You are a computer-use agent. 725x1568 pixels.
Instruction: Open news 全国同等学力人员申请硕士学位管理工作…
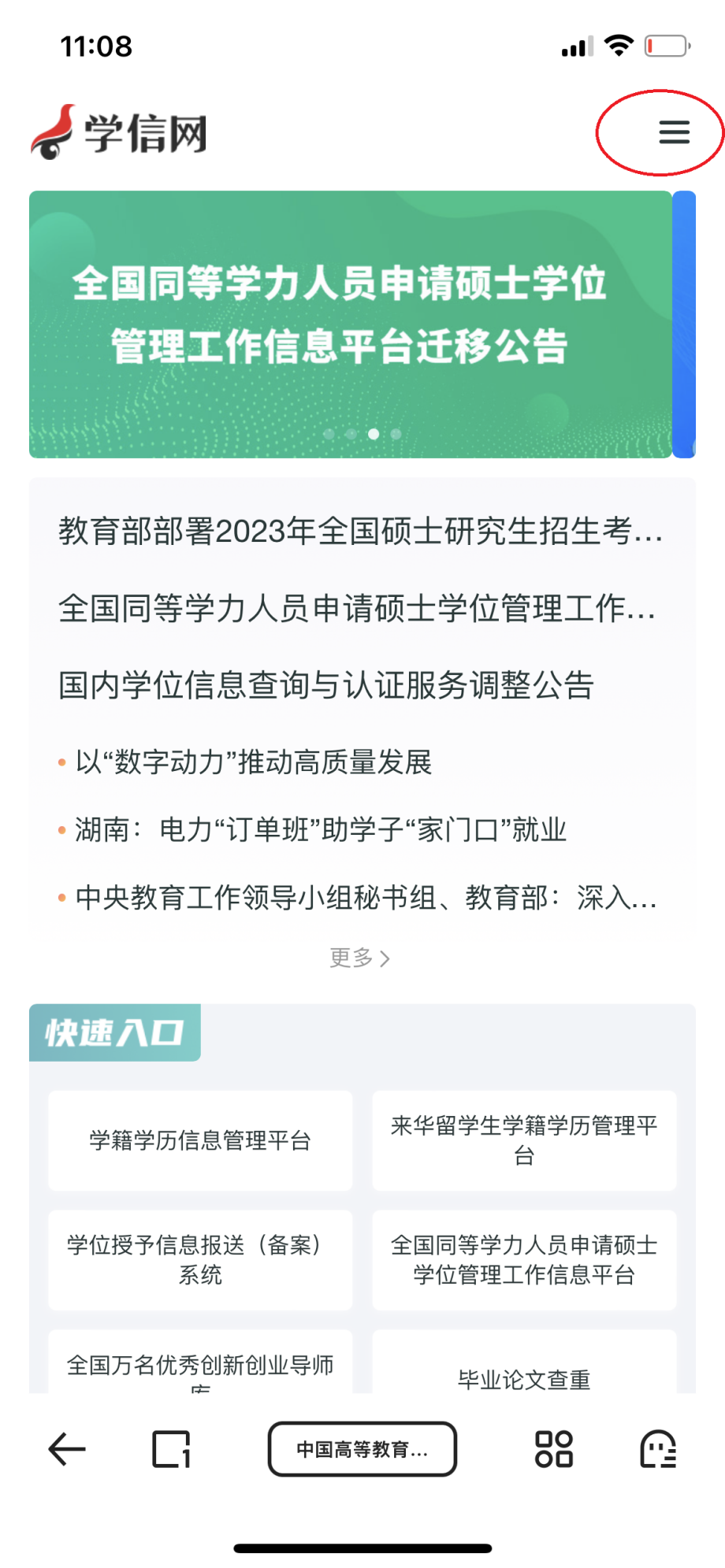(x=356, y=609)
